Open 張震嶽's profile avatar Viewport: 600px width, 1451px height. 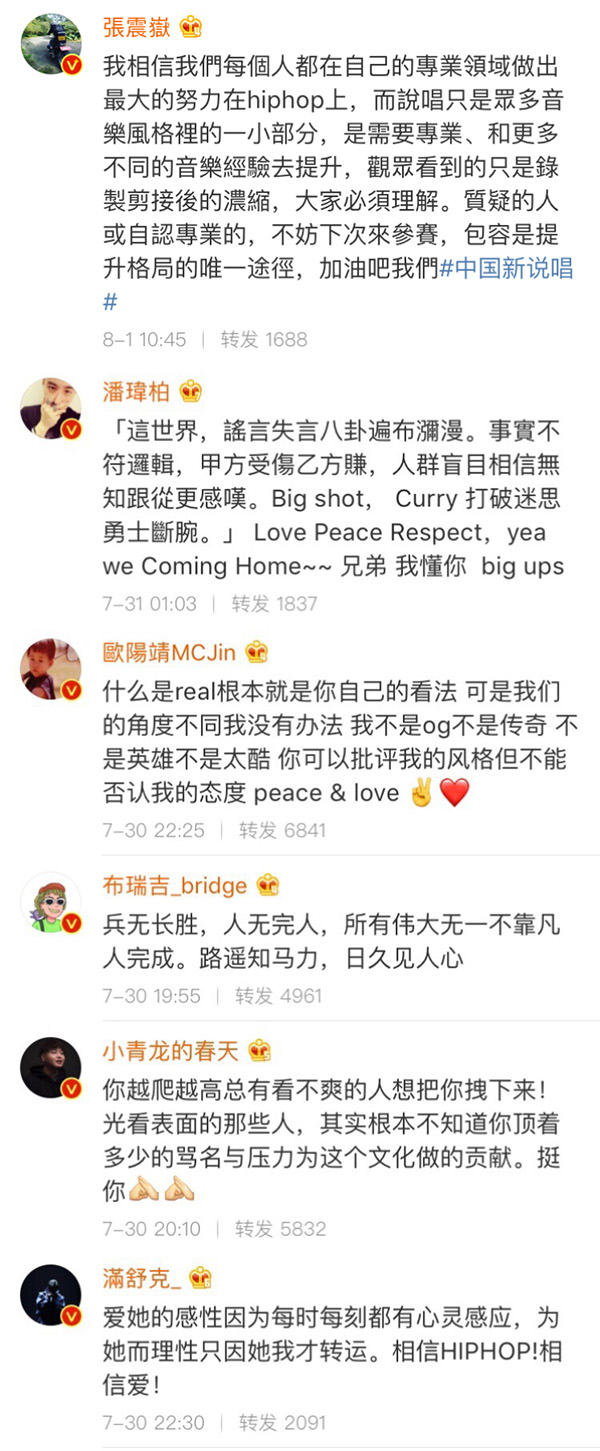[x=50, y=43]
